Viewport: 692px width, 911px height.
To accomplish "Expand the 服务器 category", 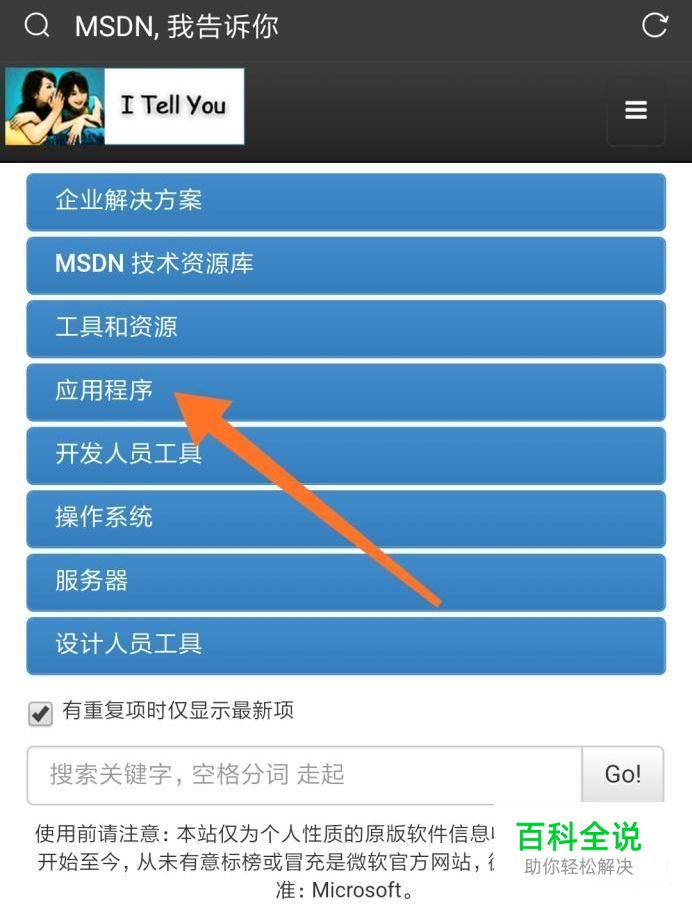I will (x=346, y=582).
